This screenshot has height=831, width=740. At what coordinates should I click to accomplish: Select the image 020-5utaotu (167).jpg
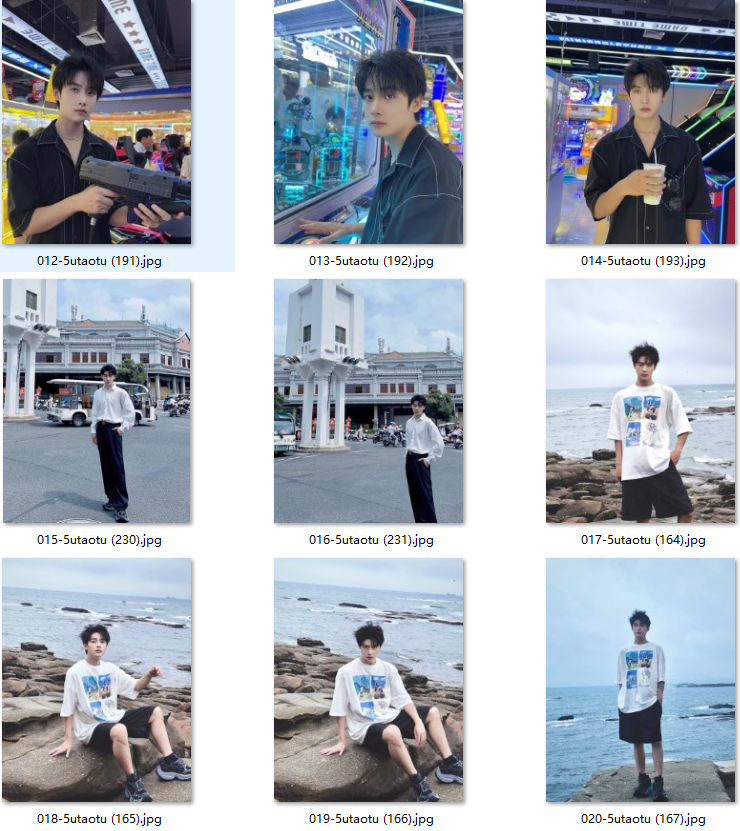tap(640, 680)
